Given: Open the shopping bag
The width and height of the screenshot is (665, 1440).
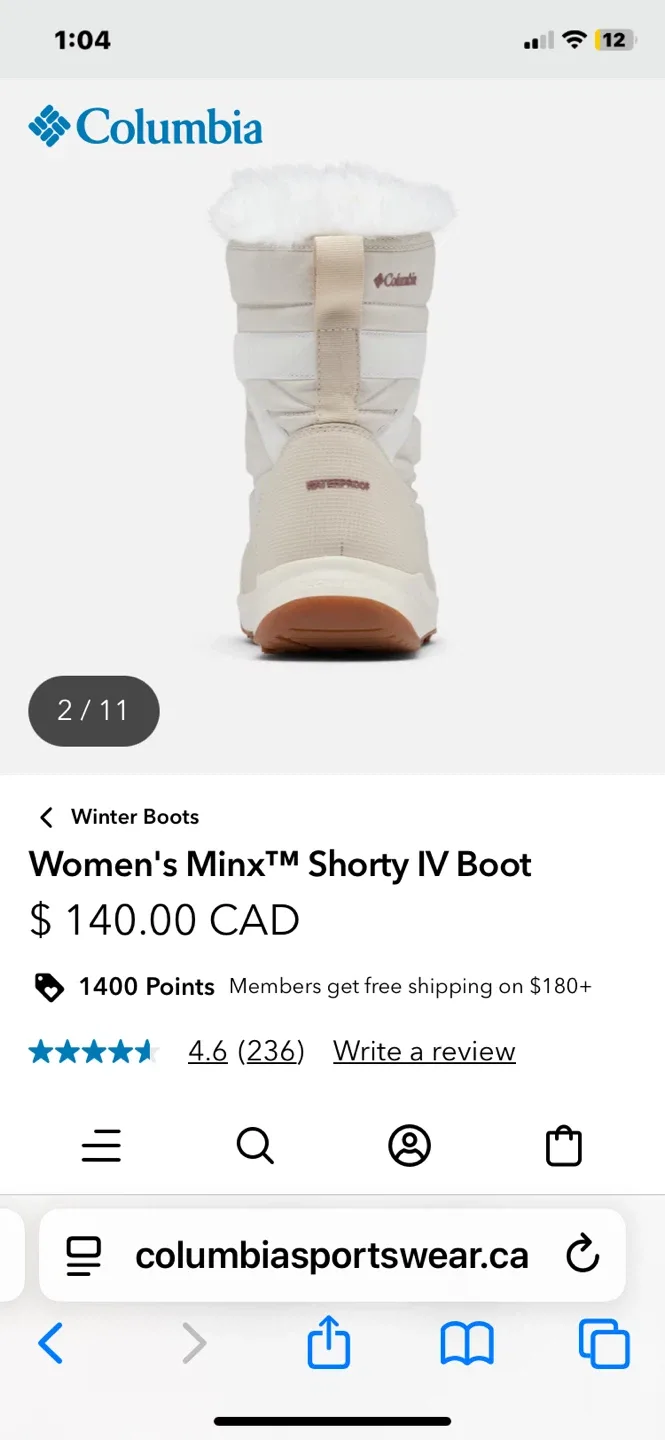Looking at the screenshot, I should [x=563, y=1145].
